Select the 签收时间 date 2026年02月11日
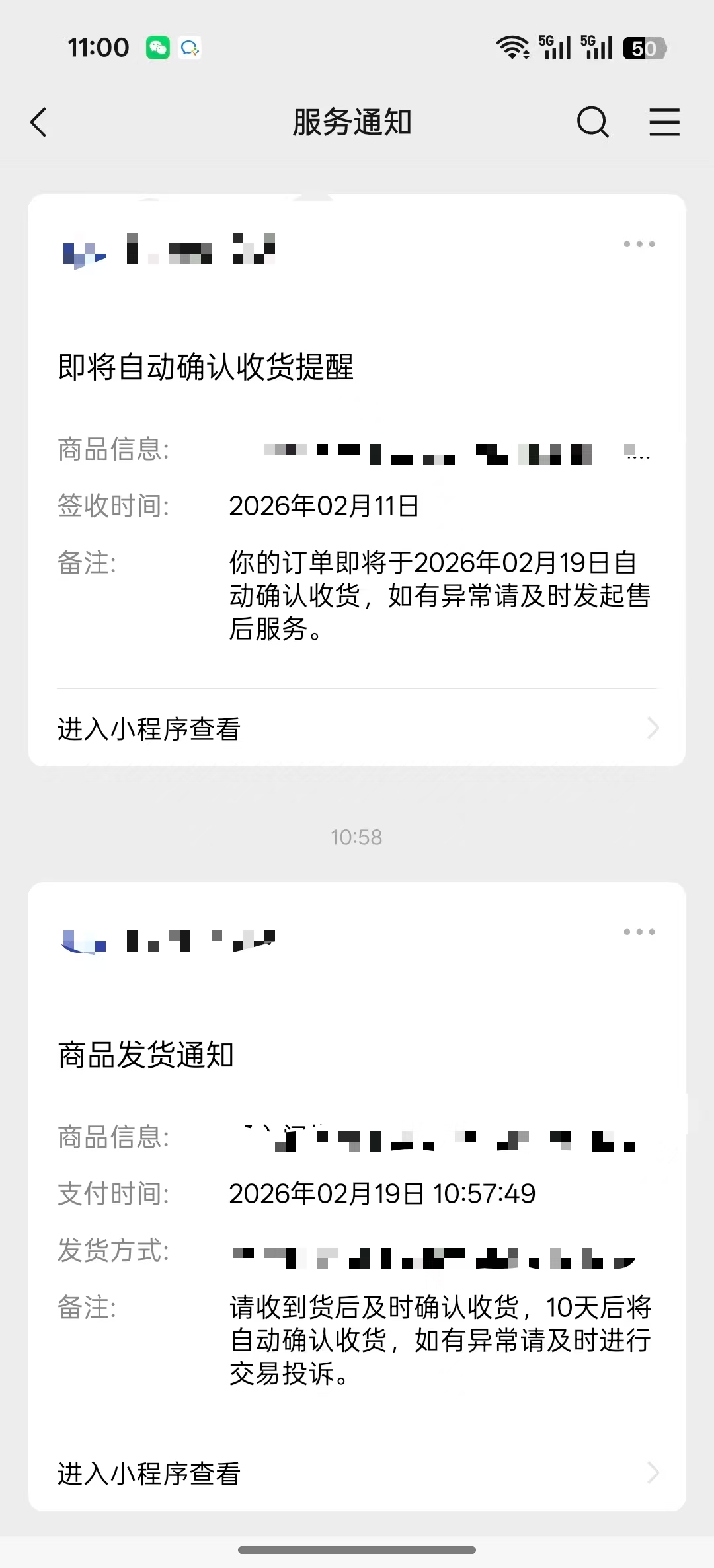714x1568 pixels. point(325,506)
